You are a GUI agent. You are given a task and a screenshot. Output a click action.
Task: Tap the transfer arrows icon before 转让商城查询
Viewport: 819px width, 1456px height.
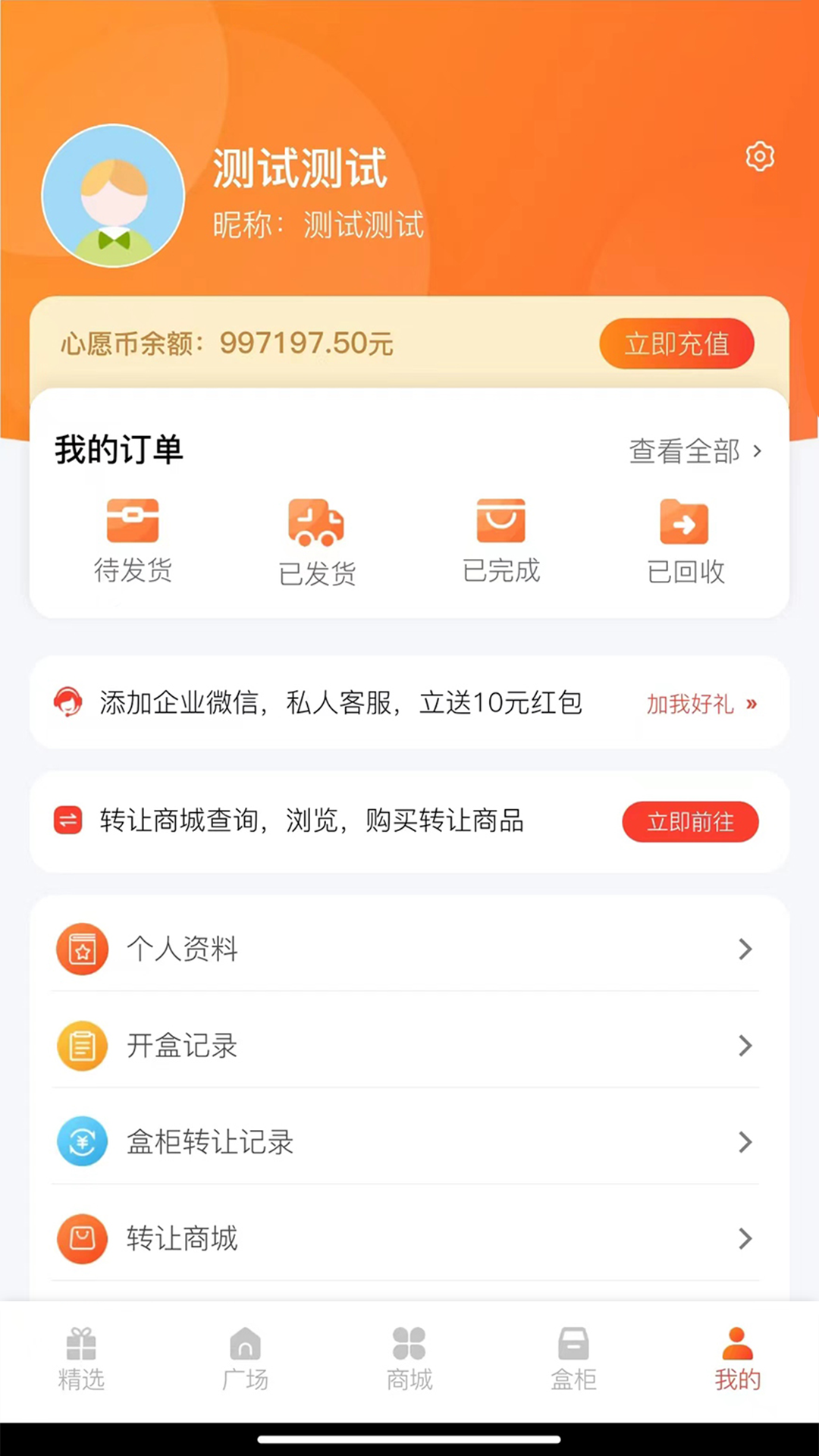[69, 821]
